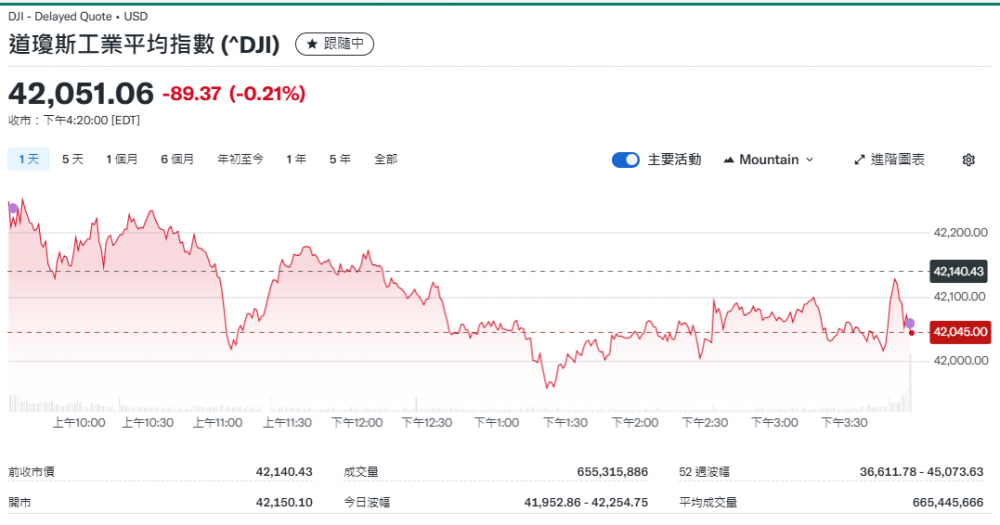This screenshot has height=525, width=1000.
Task: Show 全部 historical data
Action: (x=385, y=159)
